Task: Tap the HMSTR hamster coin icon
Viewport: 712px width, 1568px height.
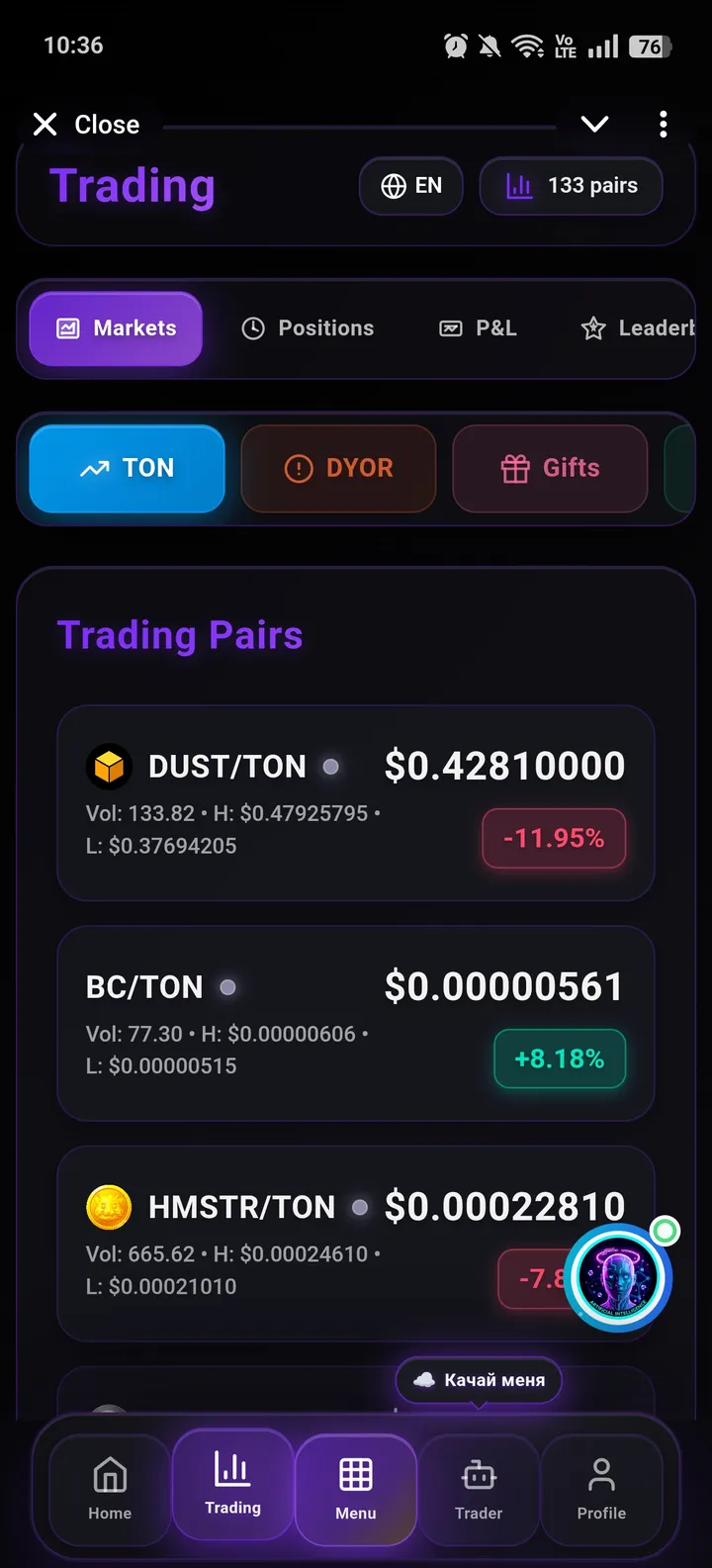Action: click(110, 1207)
